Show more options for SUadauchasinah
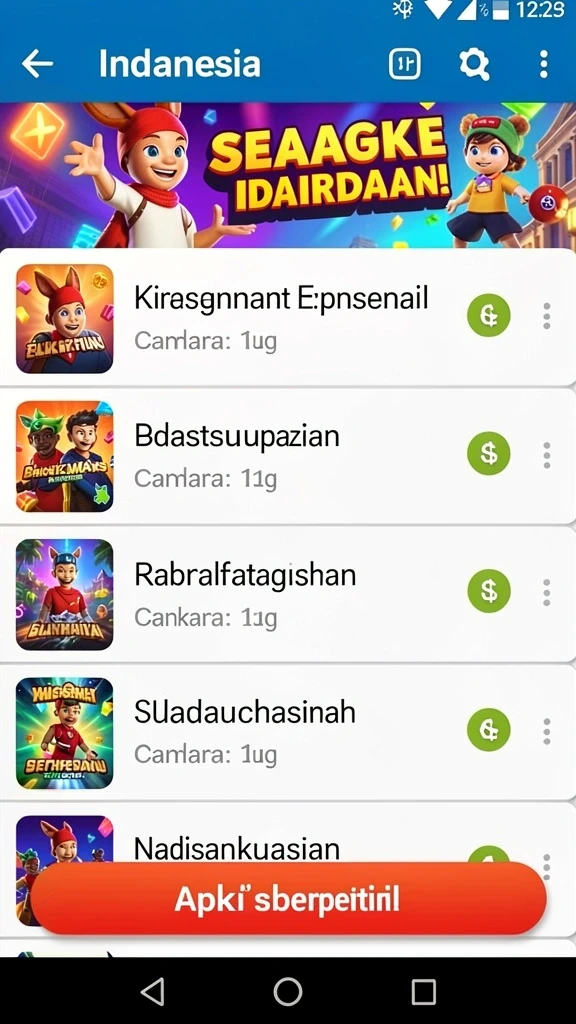 point(547,731)
